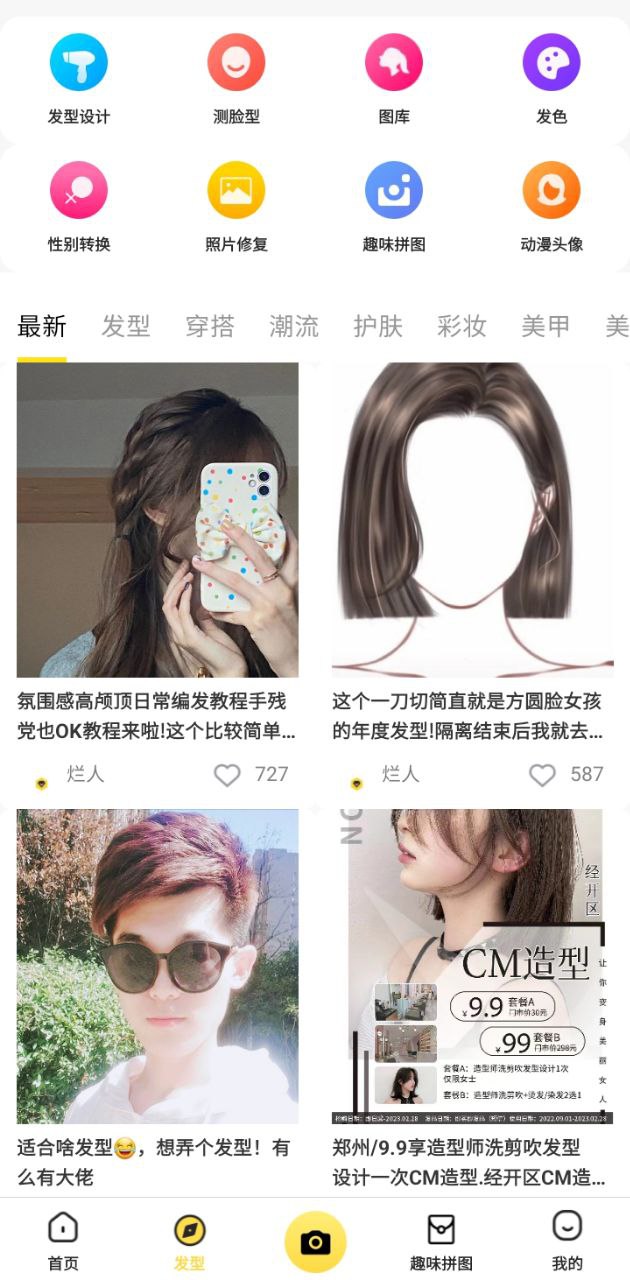Switch to the 穿搭 tab

point(210,326)
